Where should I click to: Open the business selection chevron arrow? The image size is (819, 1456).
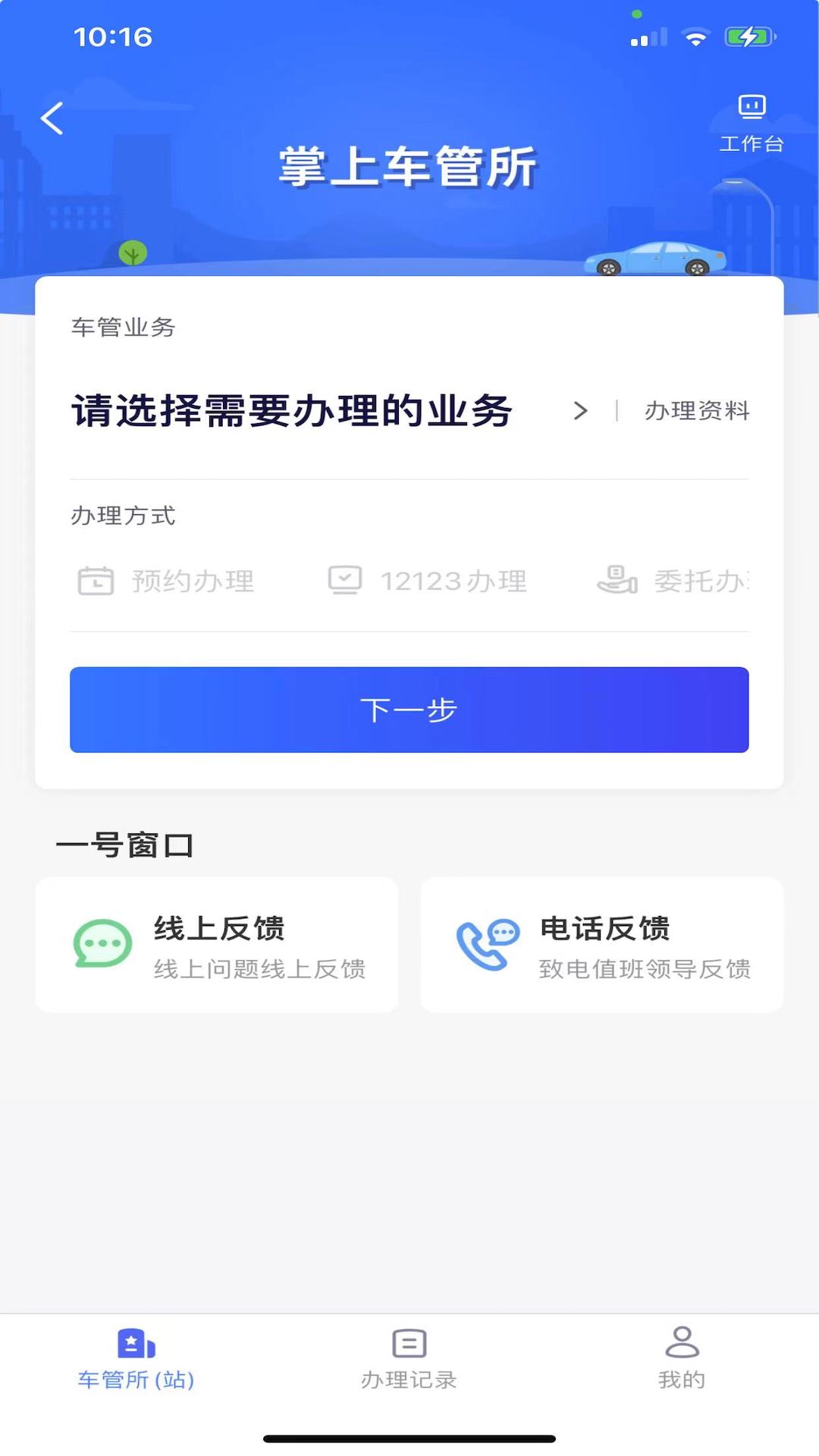(x=581, y=411)
